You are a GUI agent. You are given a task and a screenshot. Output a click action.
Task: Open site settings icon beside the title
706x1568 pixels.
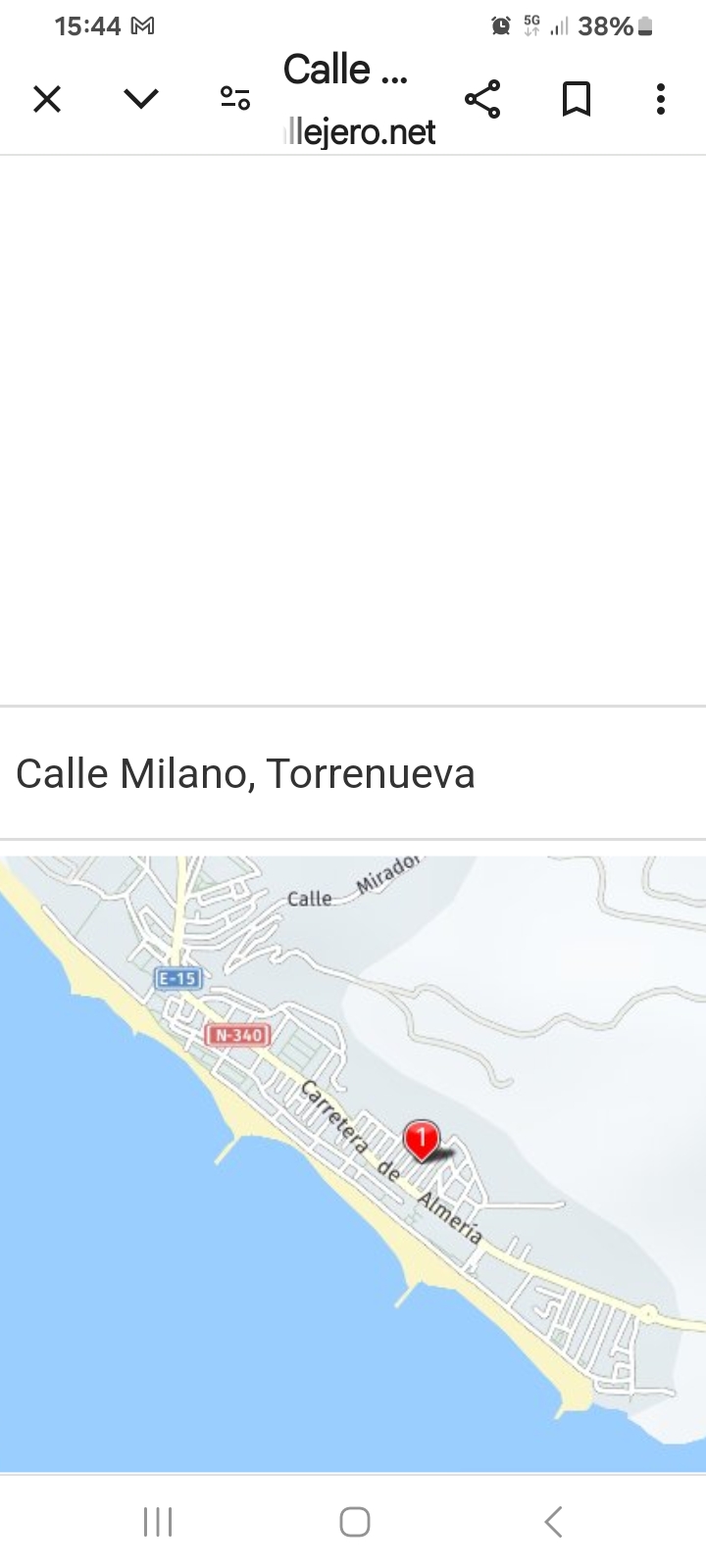click(235, 98)
